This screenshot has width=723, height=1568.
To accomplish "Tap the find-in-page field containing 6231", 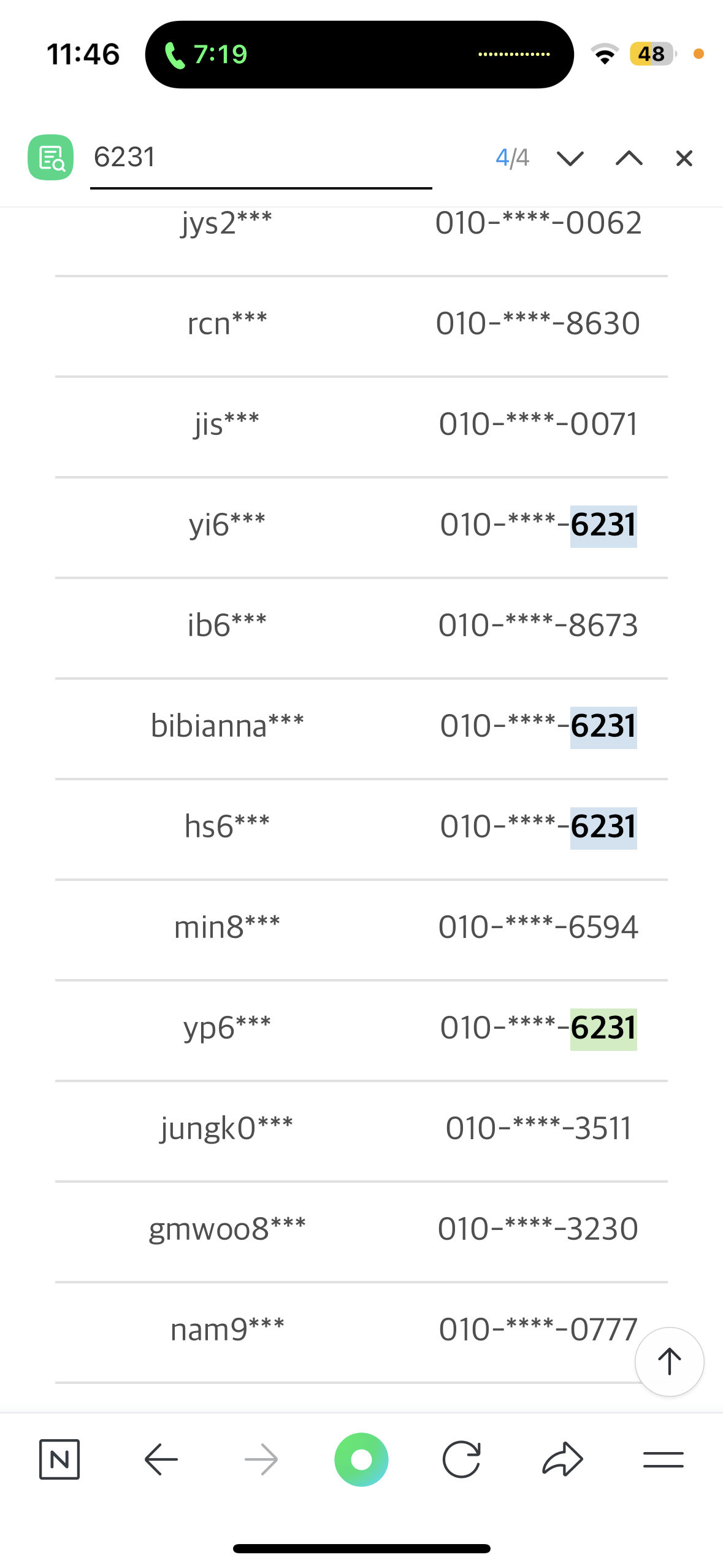I will 261,158.
